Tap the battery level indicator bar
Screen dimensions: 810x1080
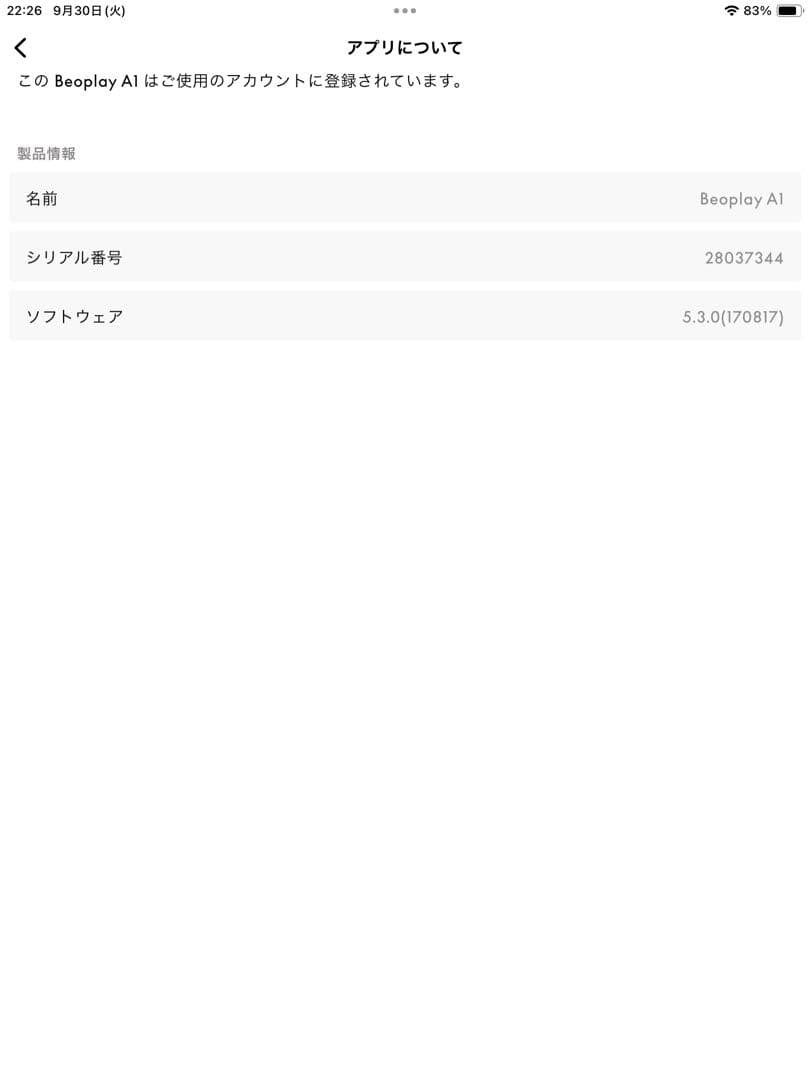789,11
